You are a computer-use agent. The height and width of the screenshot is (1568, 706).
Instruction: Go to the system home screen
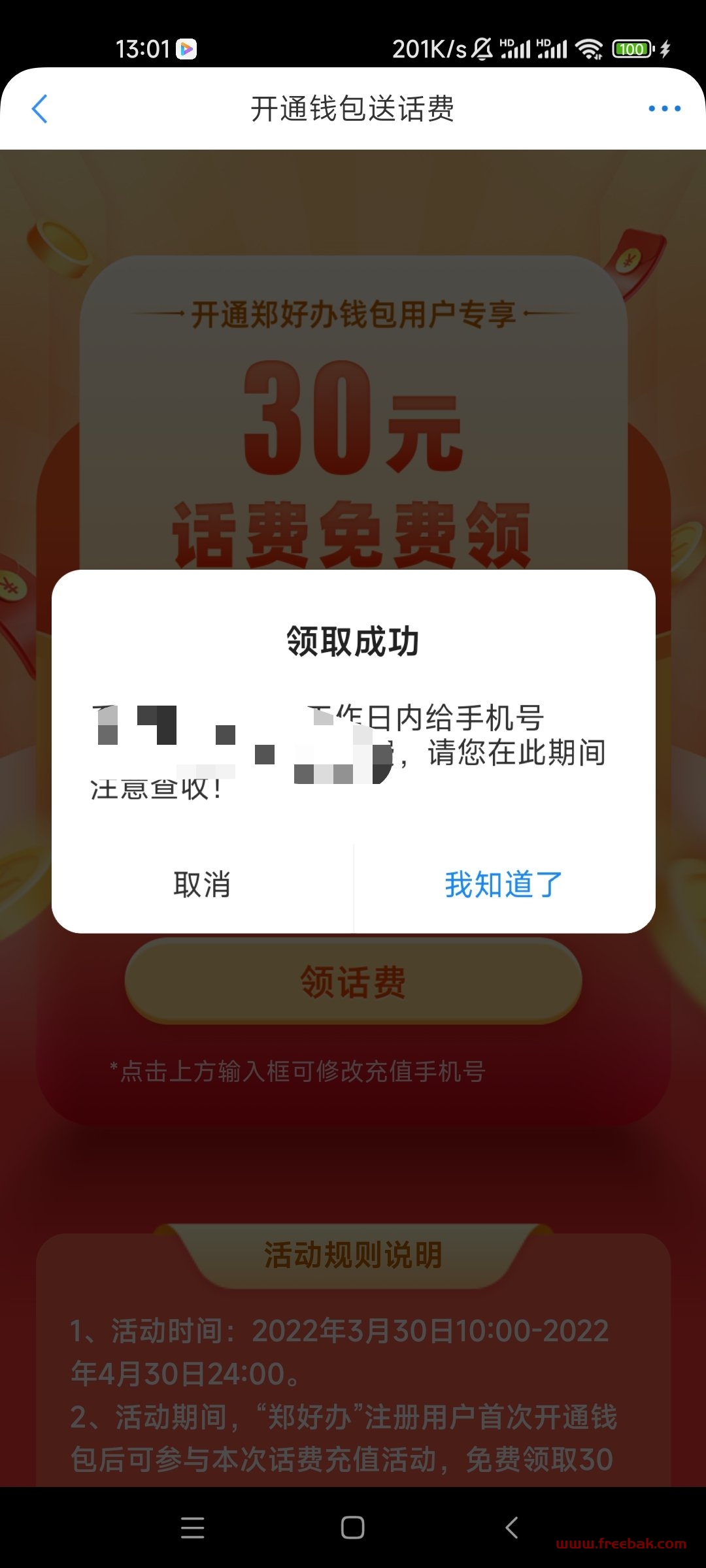tap(353, 1527)
